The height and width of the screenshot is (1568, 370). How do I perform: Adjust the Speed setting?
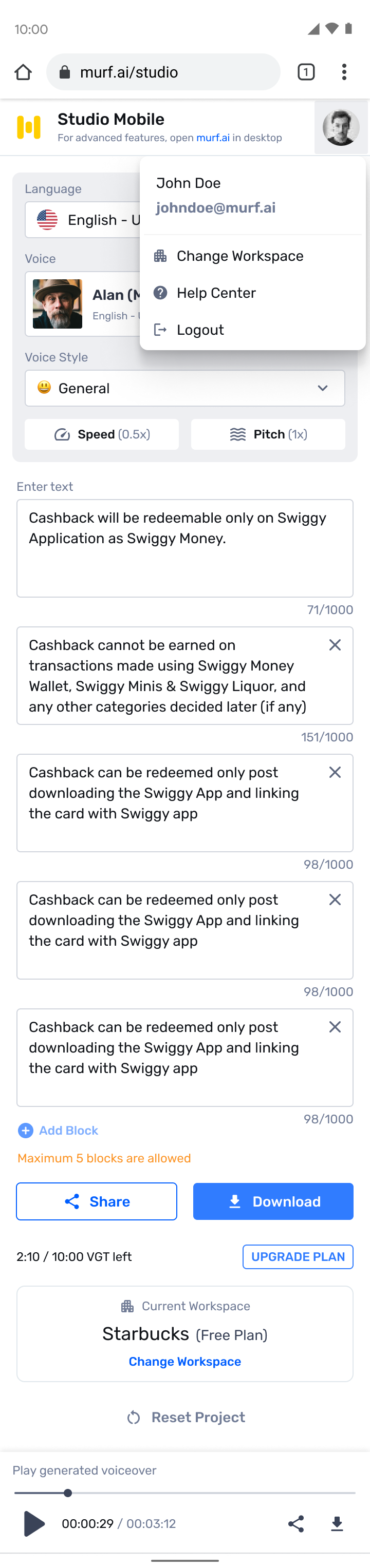click(x=102, y=434)
